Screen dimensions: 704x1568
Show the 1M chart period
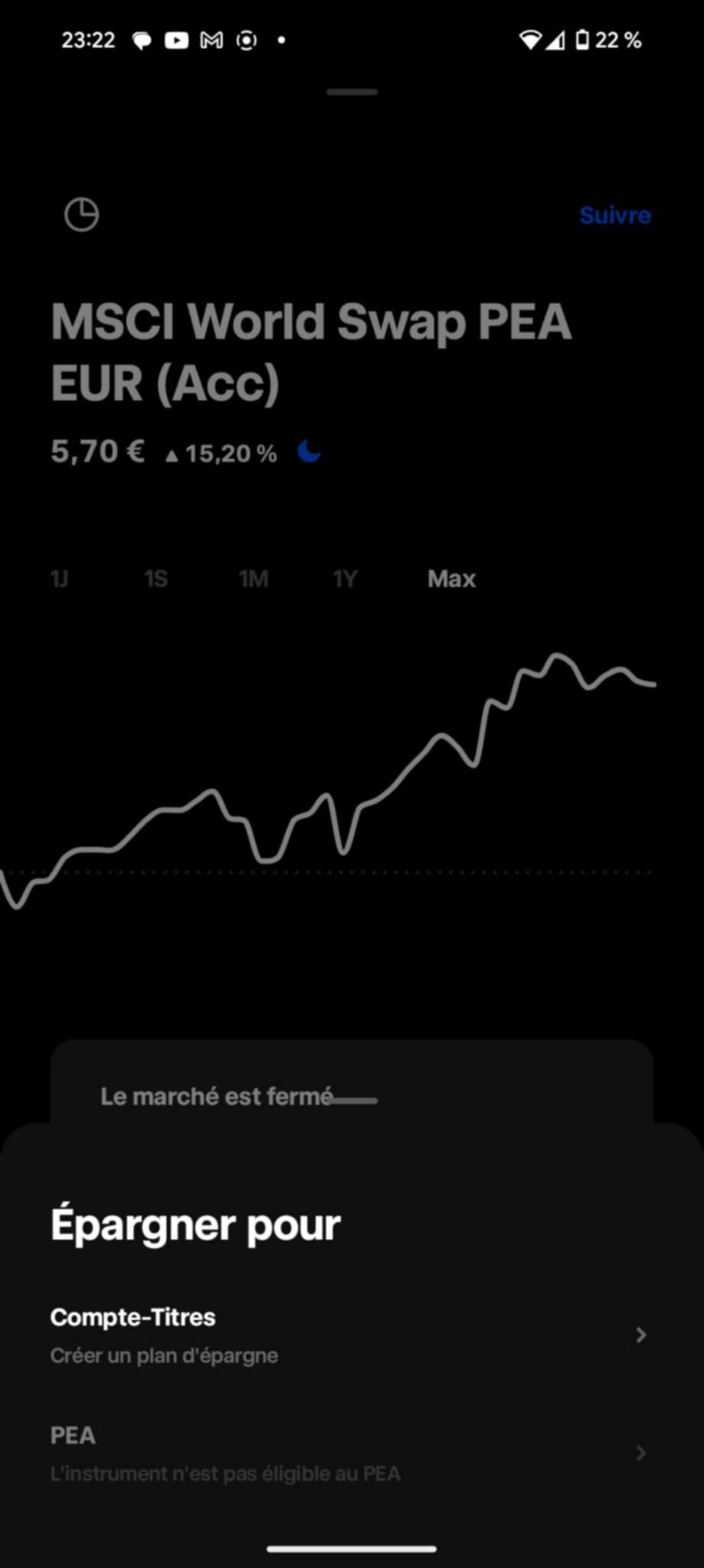pos(254,579)
